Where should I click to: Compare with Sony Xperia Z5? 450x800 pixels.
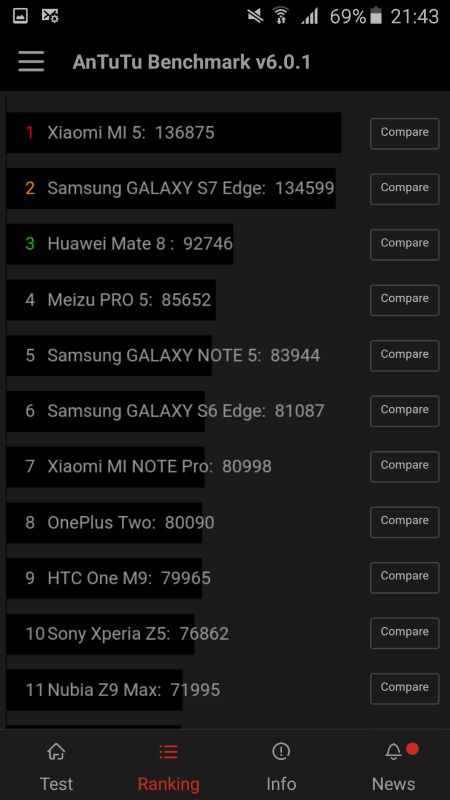click(405, 633)
